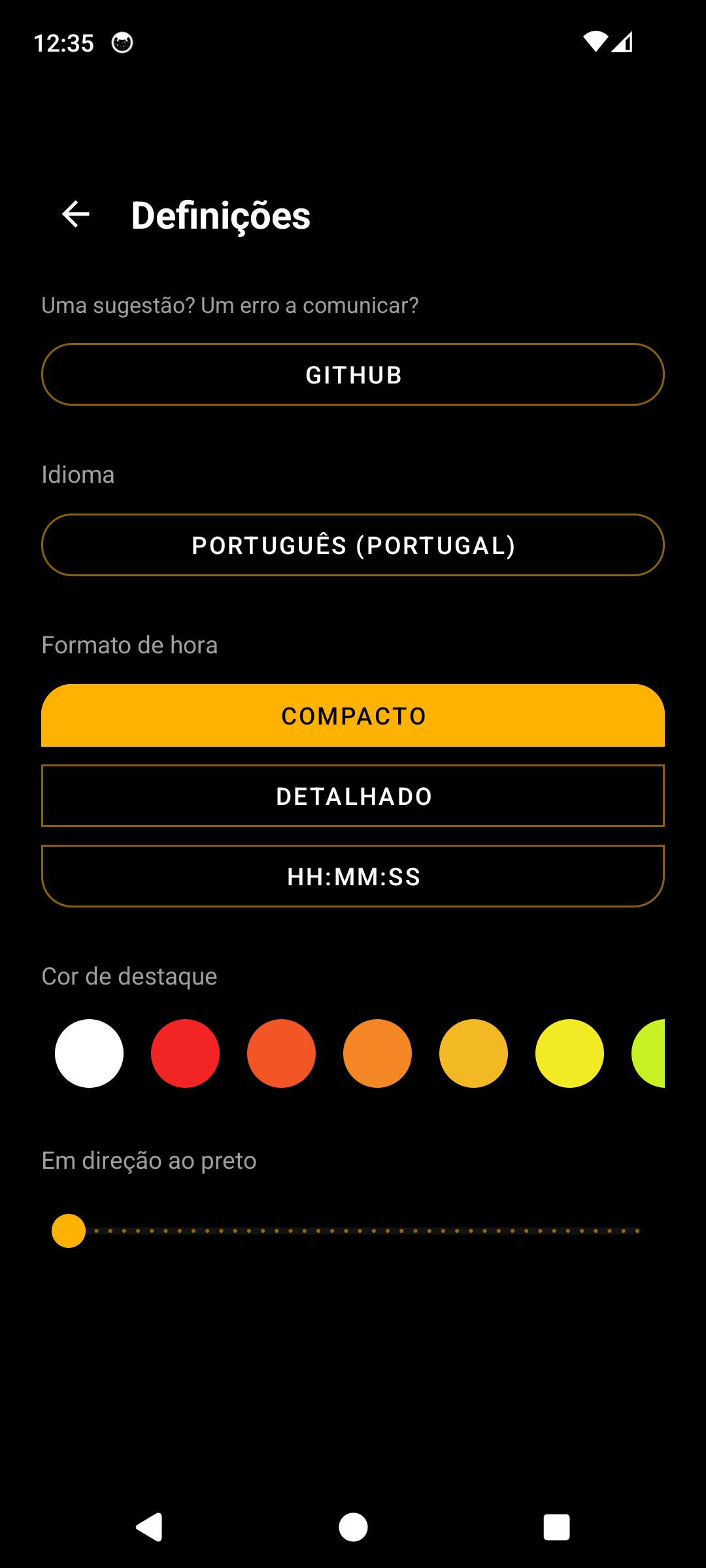Change language via Português (Portugal) button

tap(353, 545)
